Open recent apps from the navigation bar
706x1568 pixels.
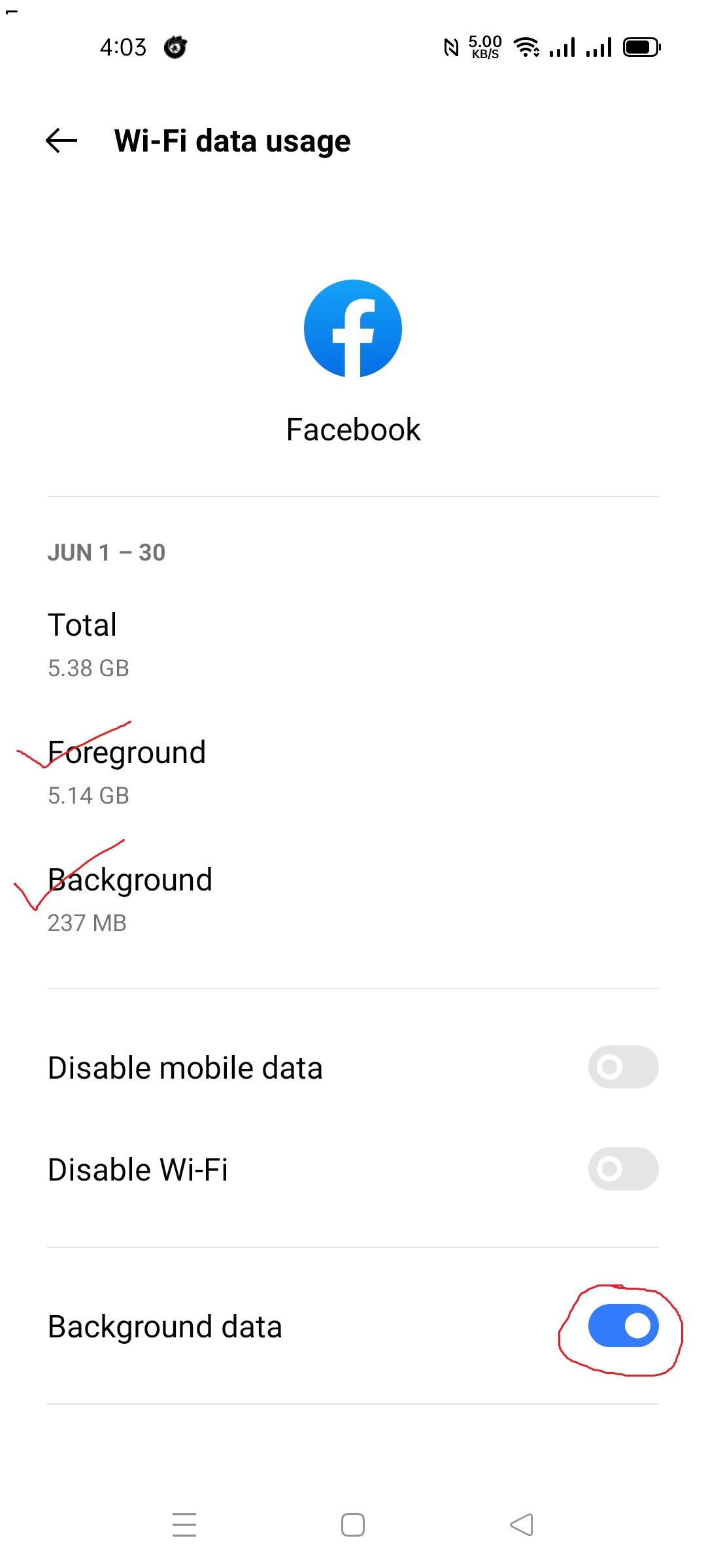click(x=184, y=1525)
